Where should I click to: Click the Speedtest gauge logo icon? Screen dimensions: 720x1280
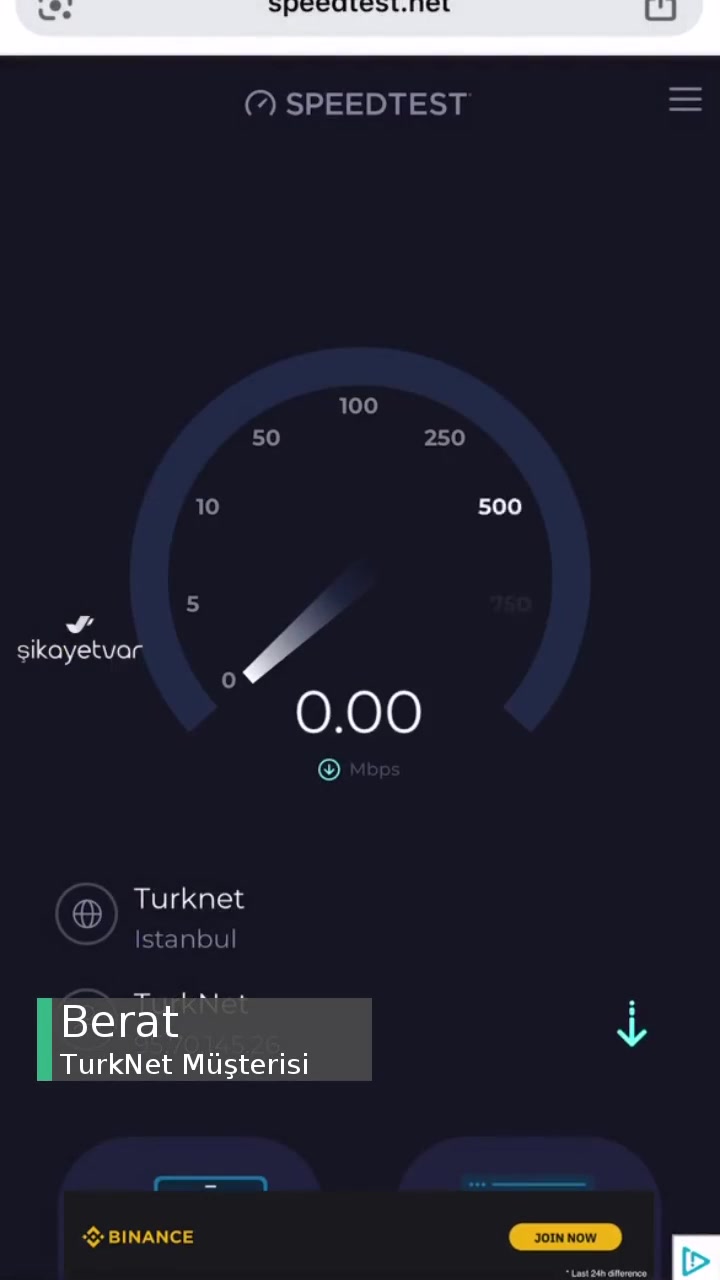[x=259, y=103]
